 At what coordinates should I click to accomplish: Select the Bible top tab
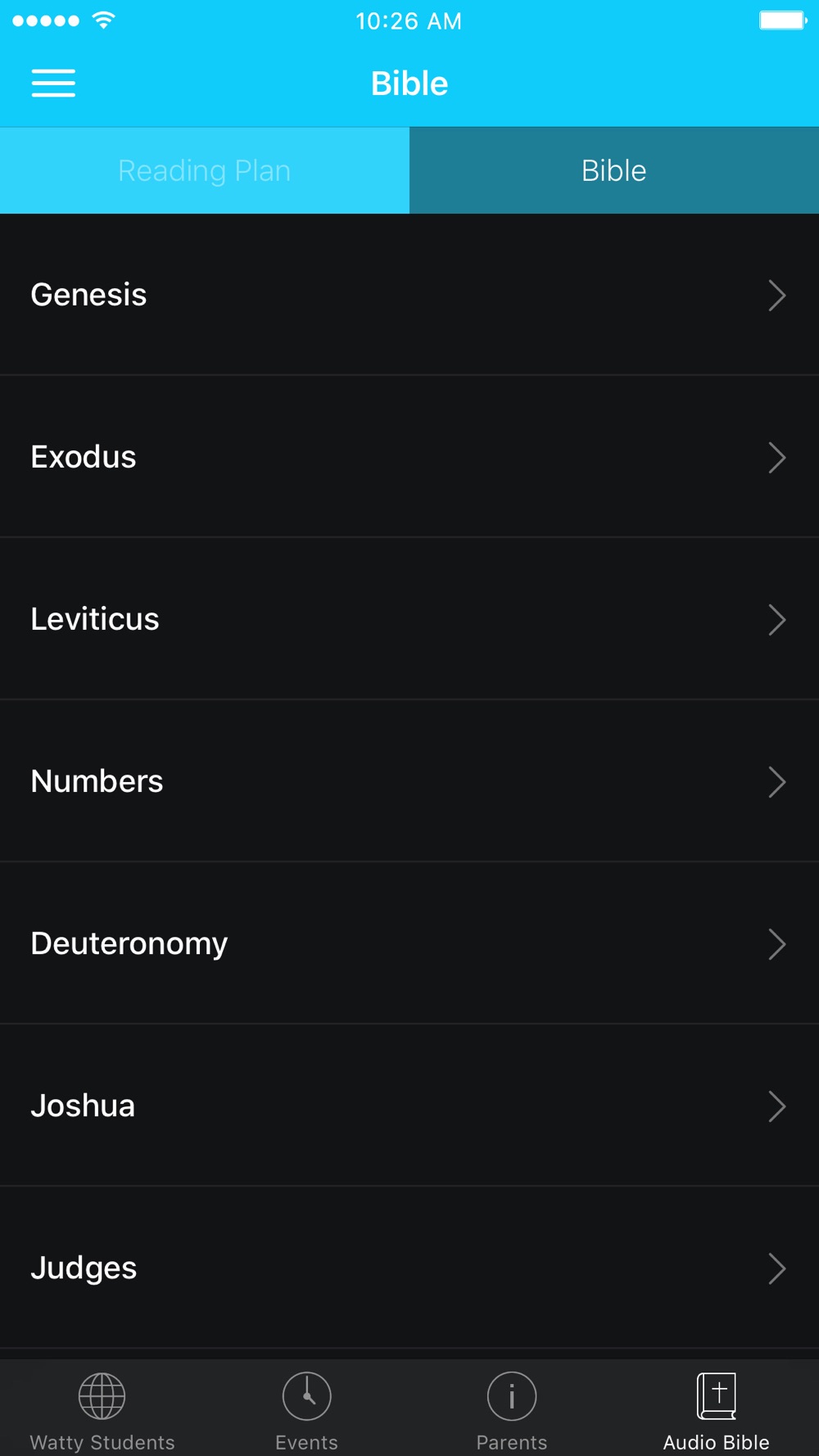pos(614,170)
